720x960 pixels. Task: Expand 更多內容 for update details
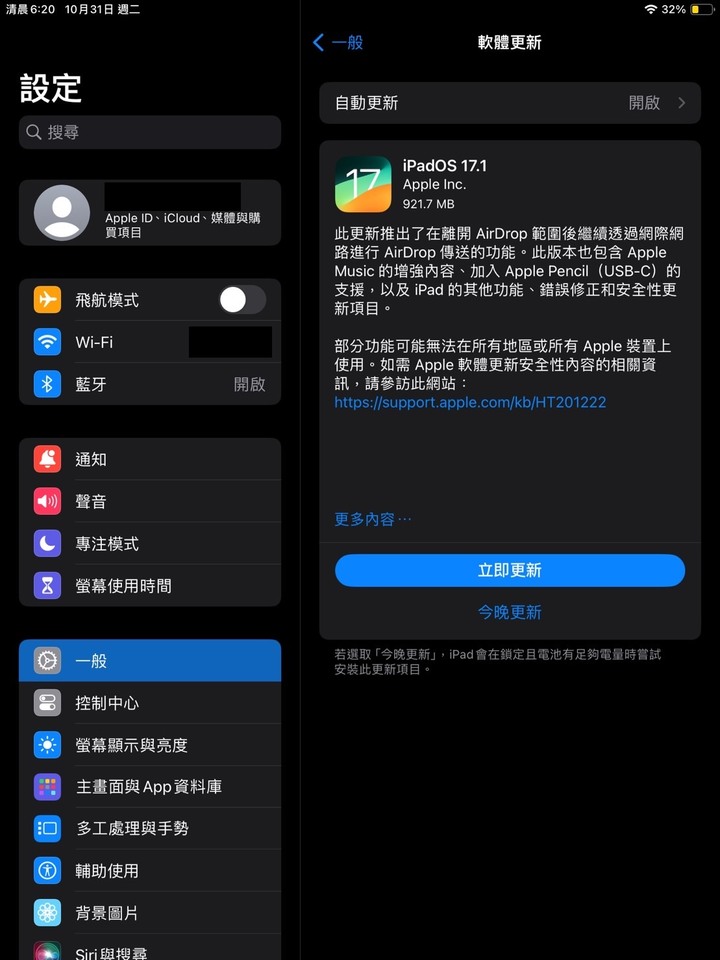(372, 519)
